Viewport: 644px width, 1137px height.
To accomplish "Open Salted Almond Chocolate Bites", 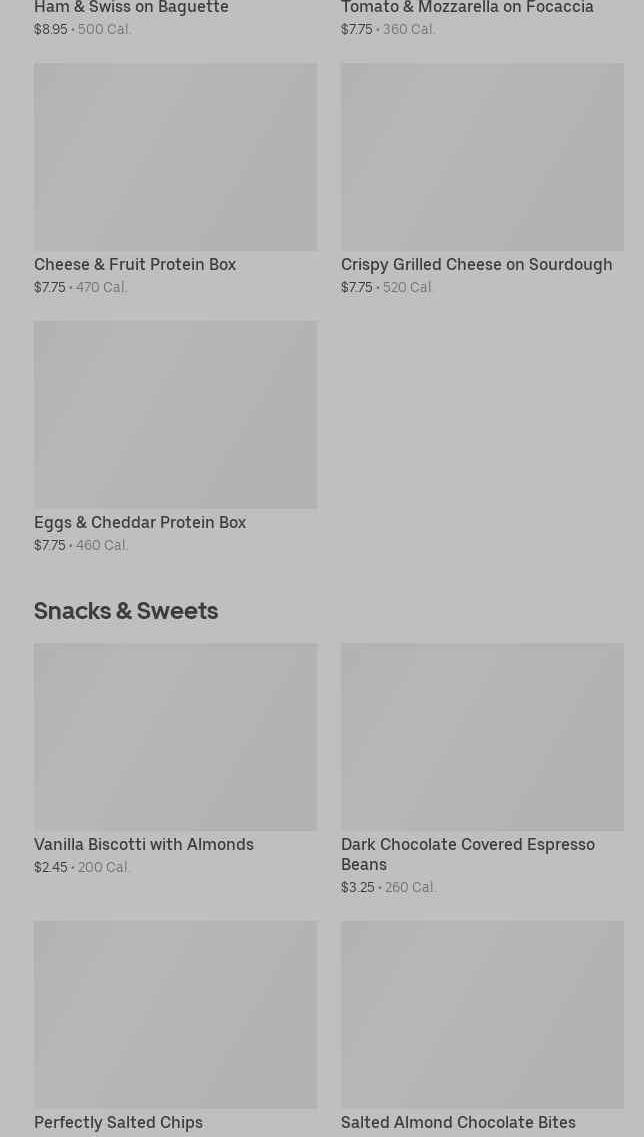I will click(482, 1028).
